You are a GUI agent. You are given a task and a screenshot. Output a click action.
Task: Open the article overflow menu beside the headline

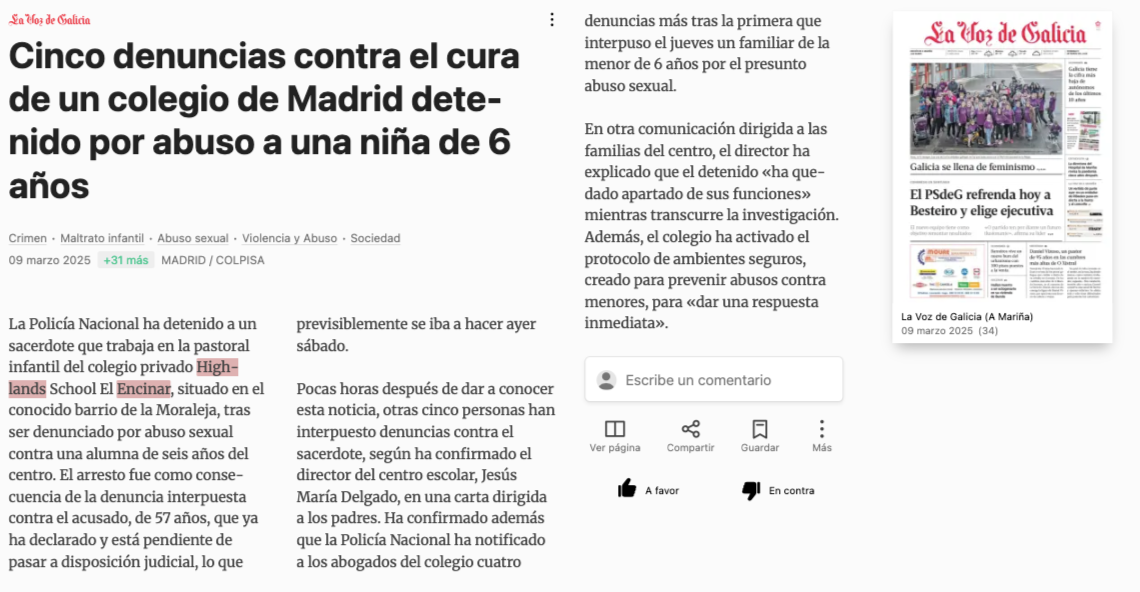pos(552,20)
